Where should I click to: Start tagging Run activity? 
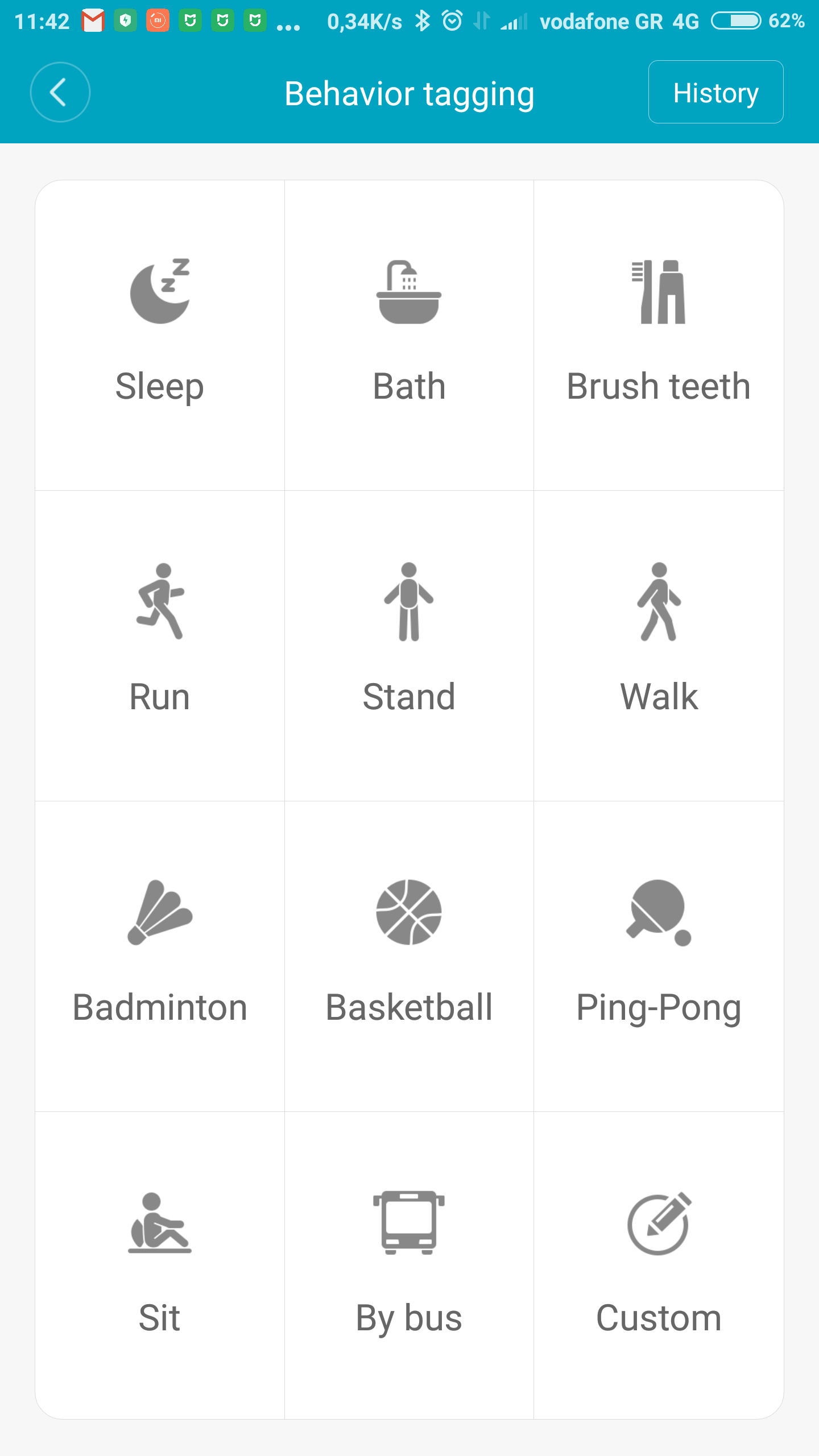(x=160, y=646)
